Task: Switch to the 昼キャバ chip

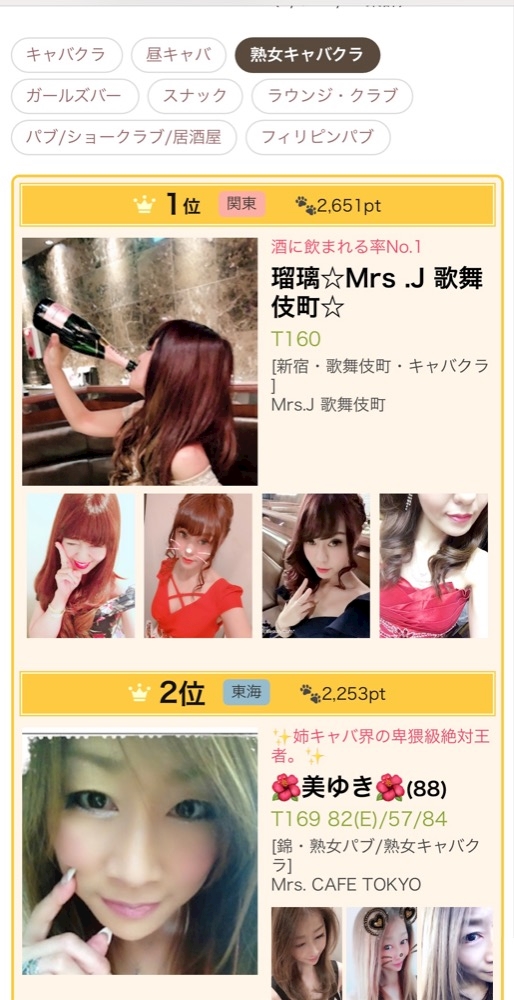Action: (x=179, y=55)
